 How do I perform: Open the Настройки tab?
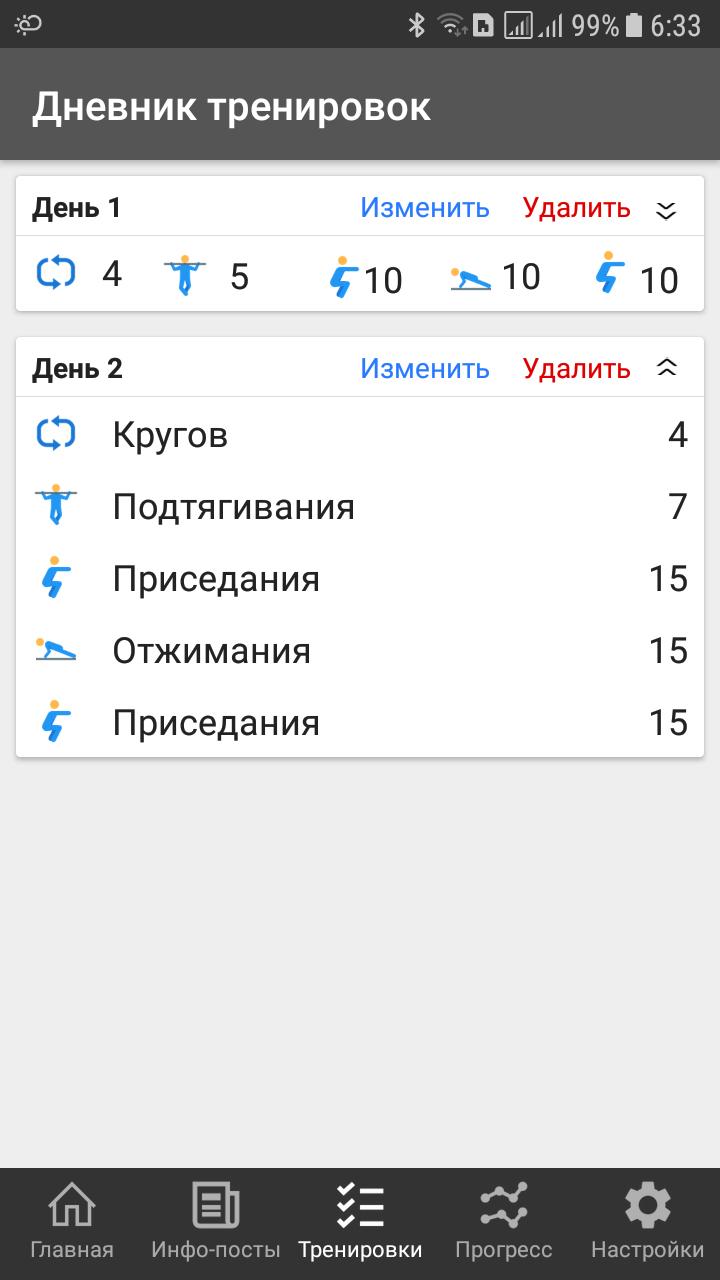[647, 1222]
